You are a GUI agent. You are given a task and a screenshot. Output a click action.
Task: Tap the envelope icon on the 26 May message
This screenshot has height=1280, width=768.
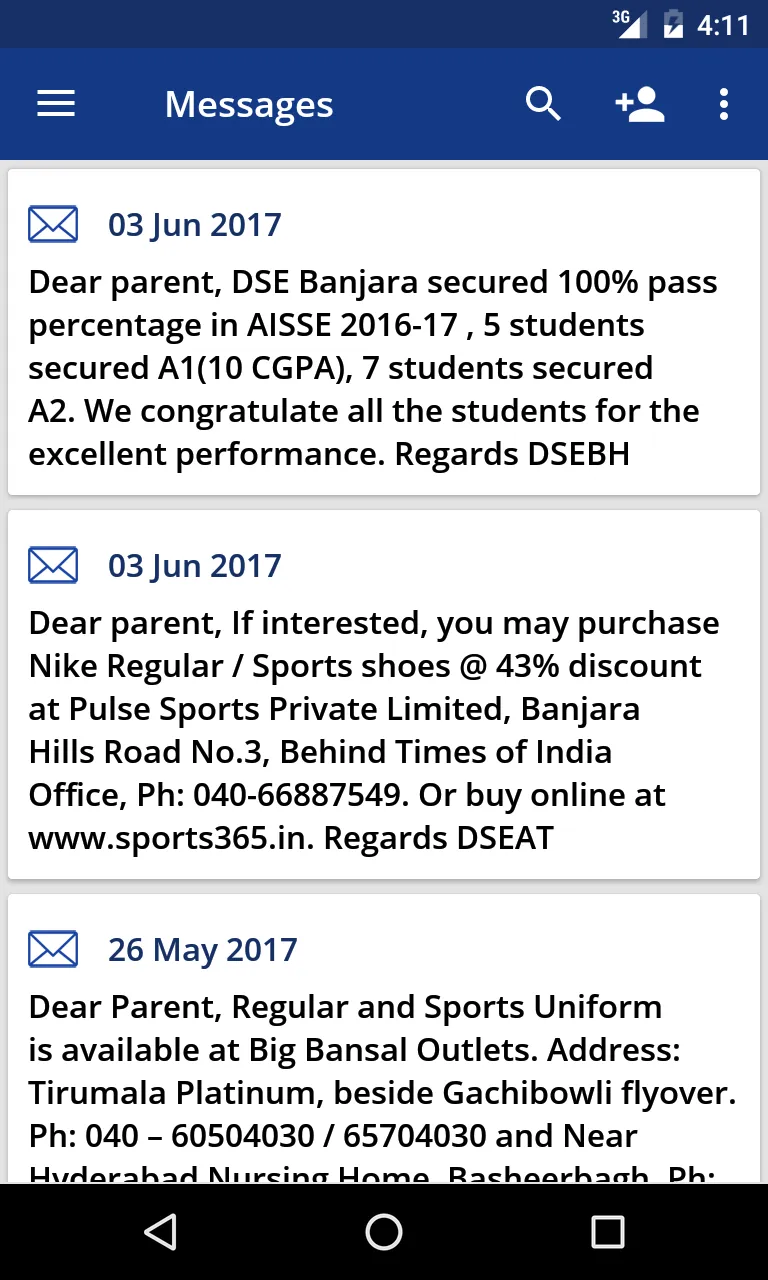[x=52, y=948]
